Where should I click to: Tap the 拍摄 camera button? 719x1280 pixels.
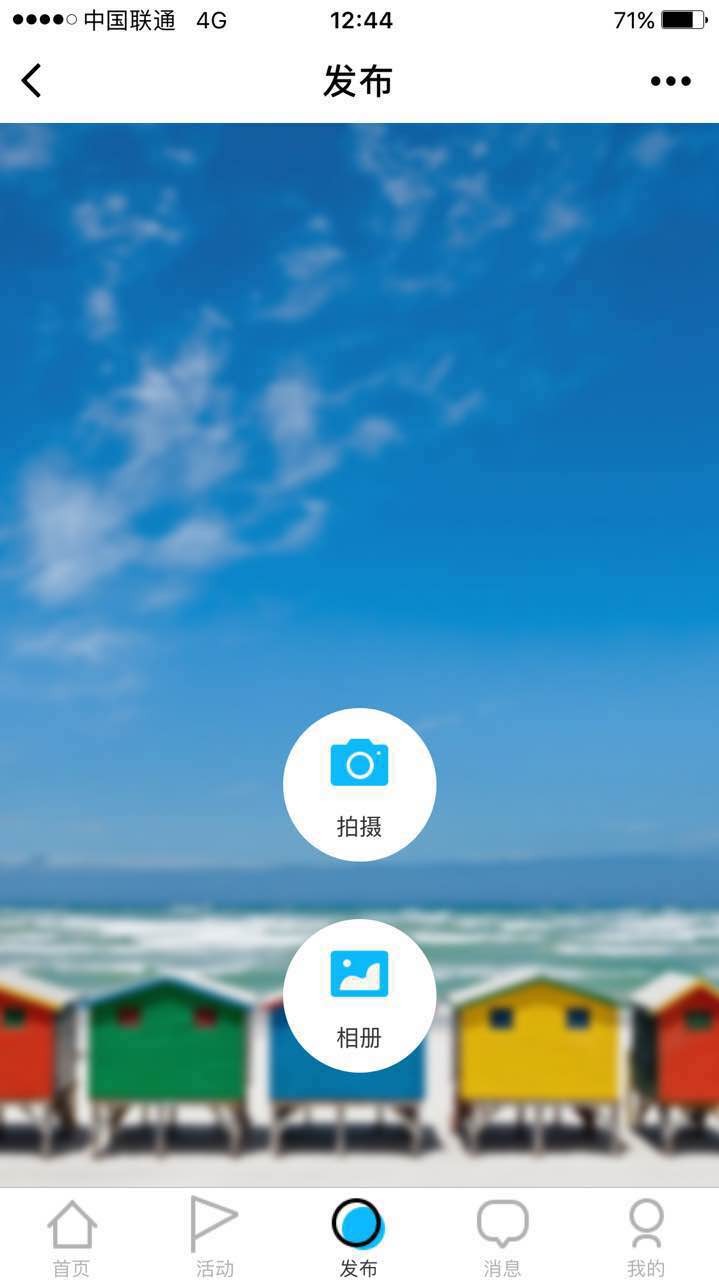click(x=359, y=785)
